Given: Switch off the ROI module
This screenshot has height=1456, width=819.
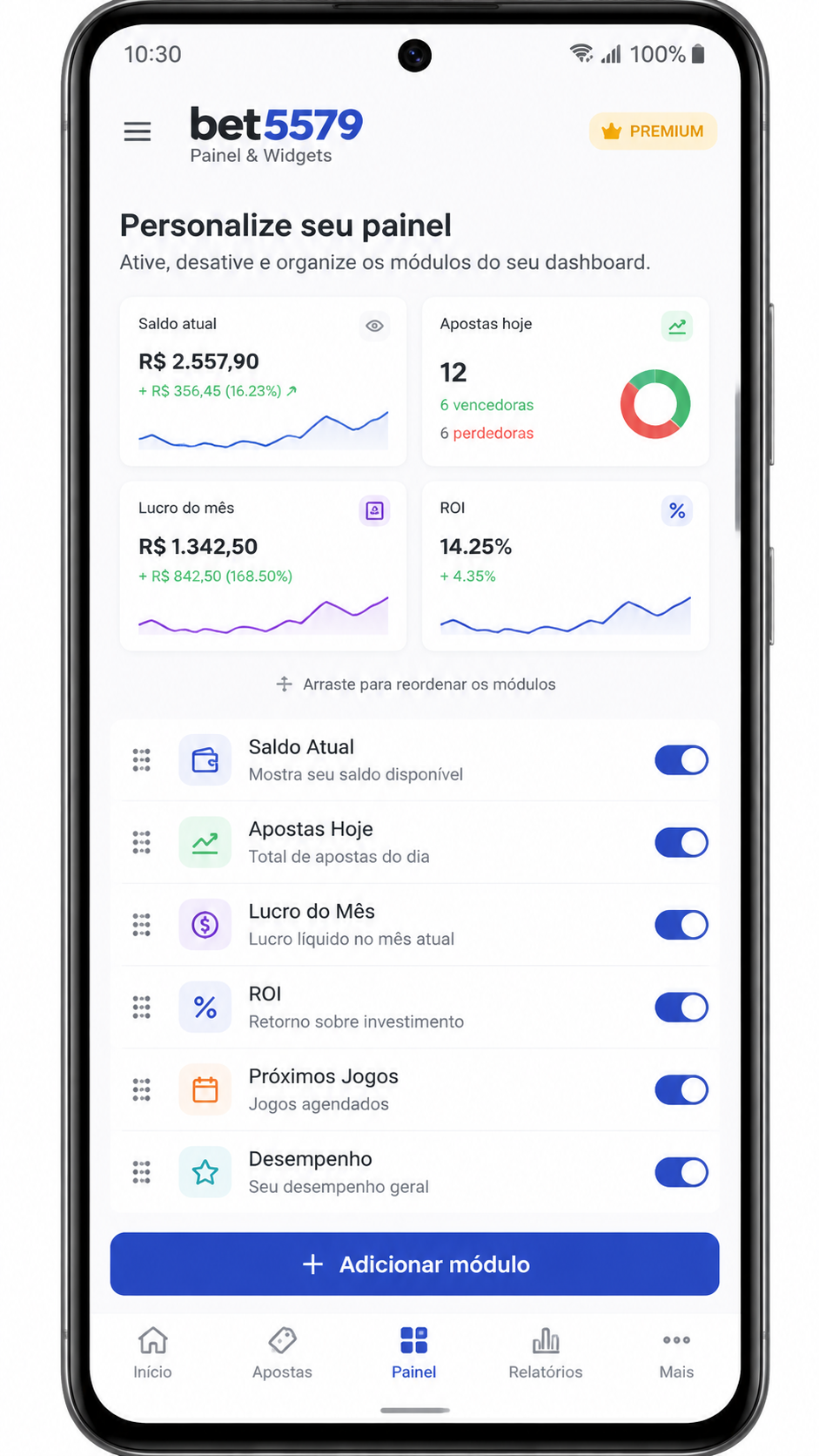Looking at the screenshot, I should [x=681, y=1008].
